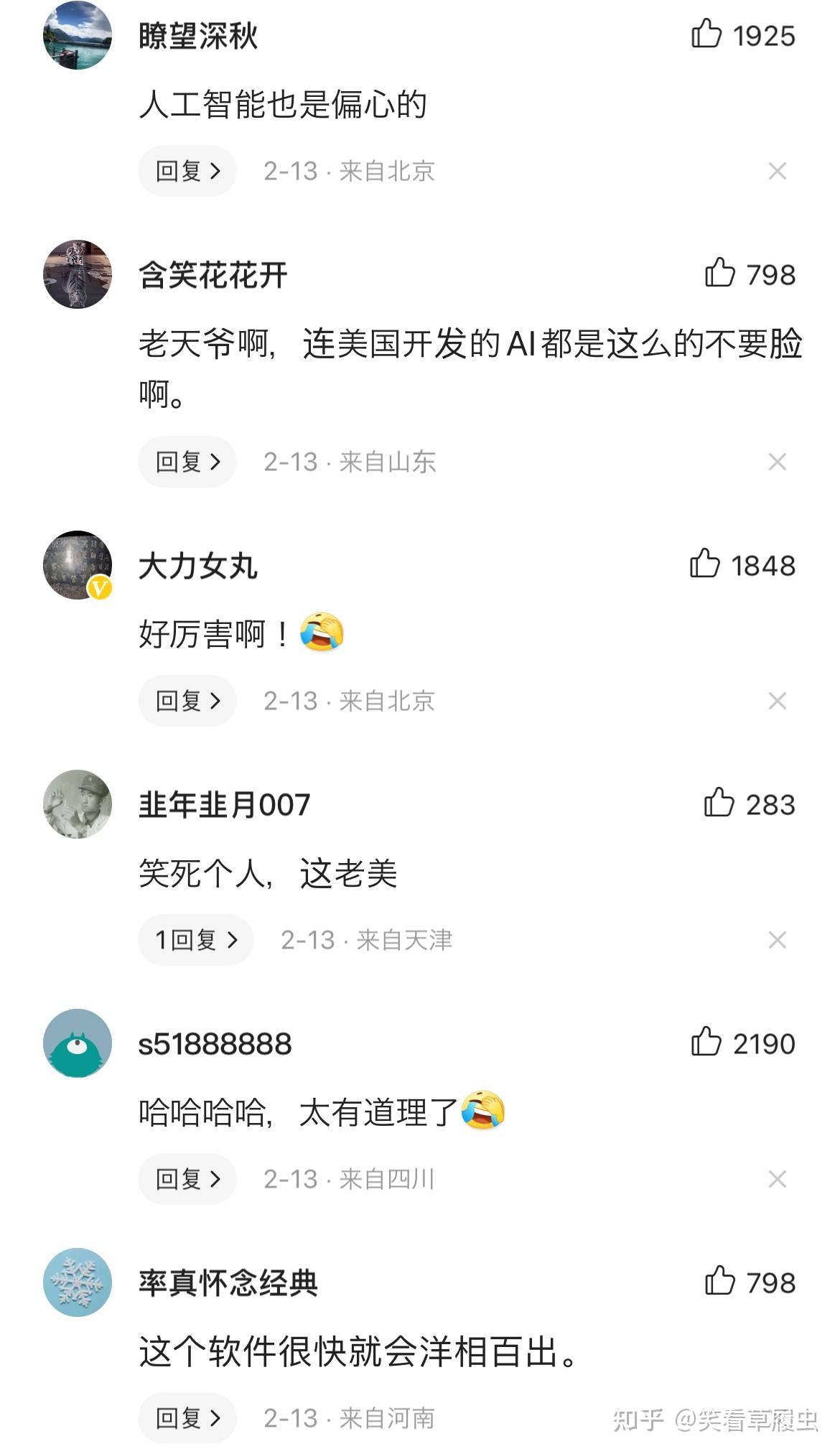This screenshot has height=1454, width=840.
Task: Reply to s51888888's comment
Action: tap(187, 1179)
